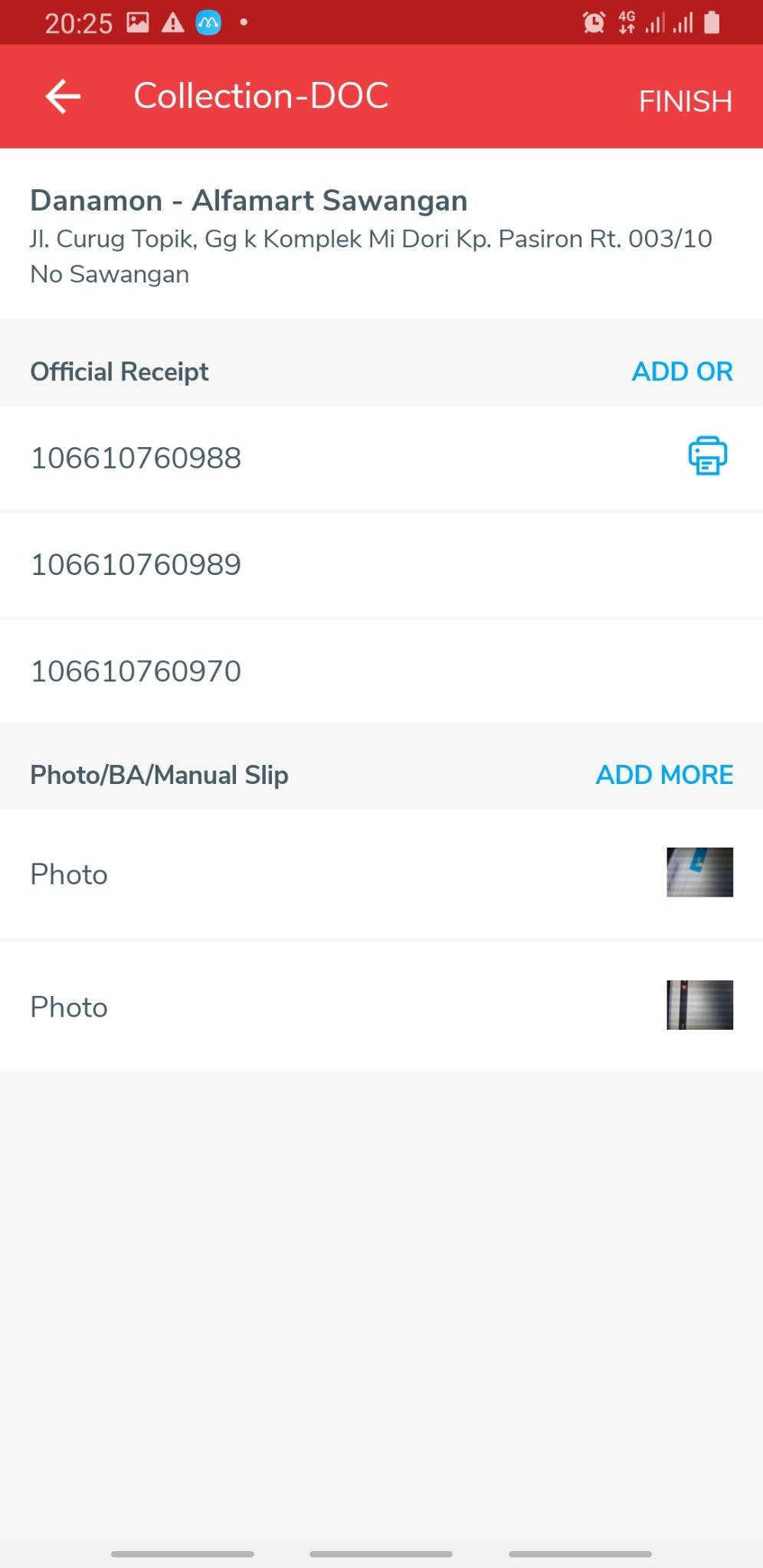
Task: View the second photo thumbnail
Action: click(699, 1005)
